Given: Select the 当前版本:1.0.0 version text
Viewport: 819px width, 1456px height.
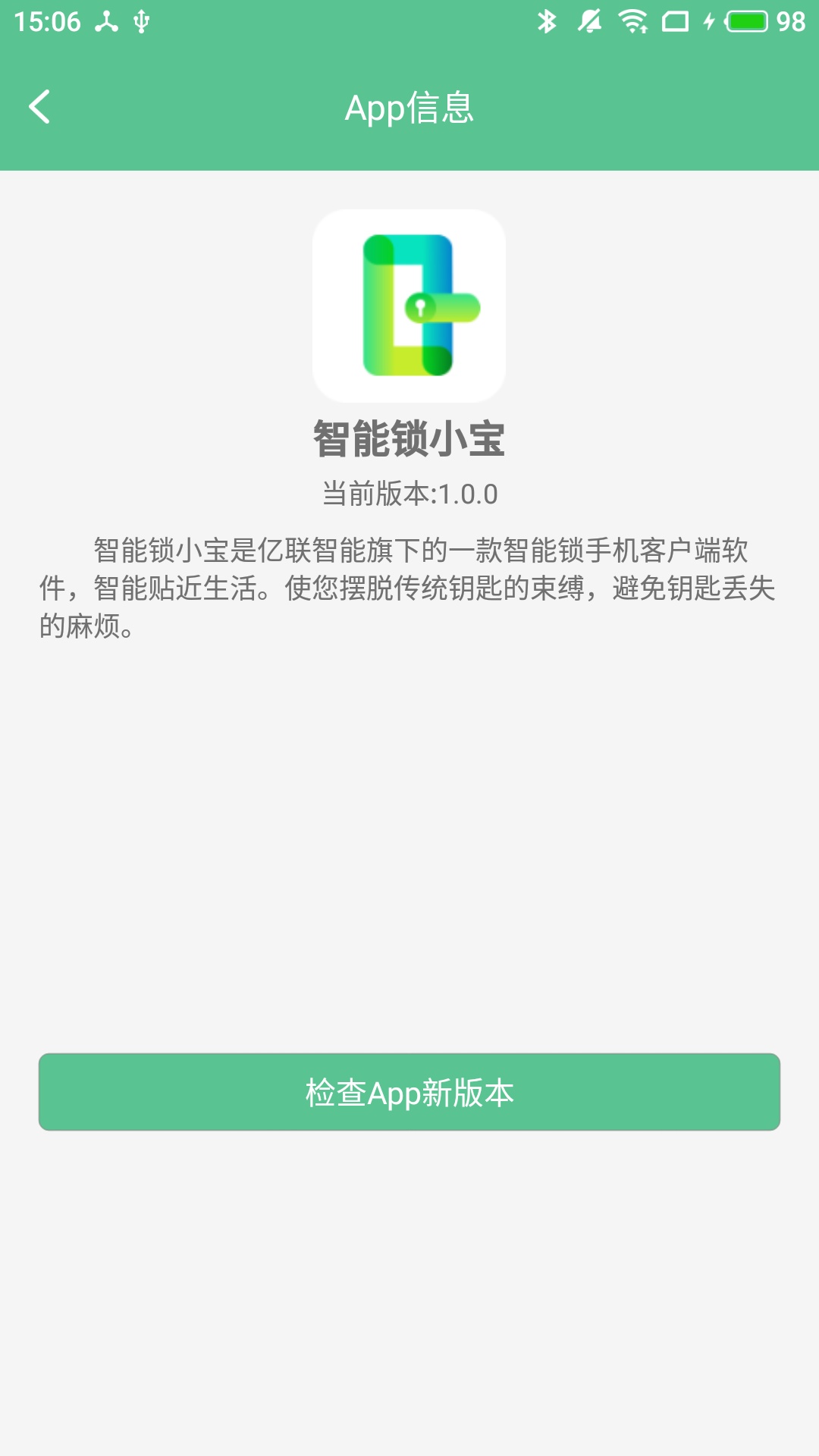Looking at the screenshot, I should (x=409, y=494).
